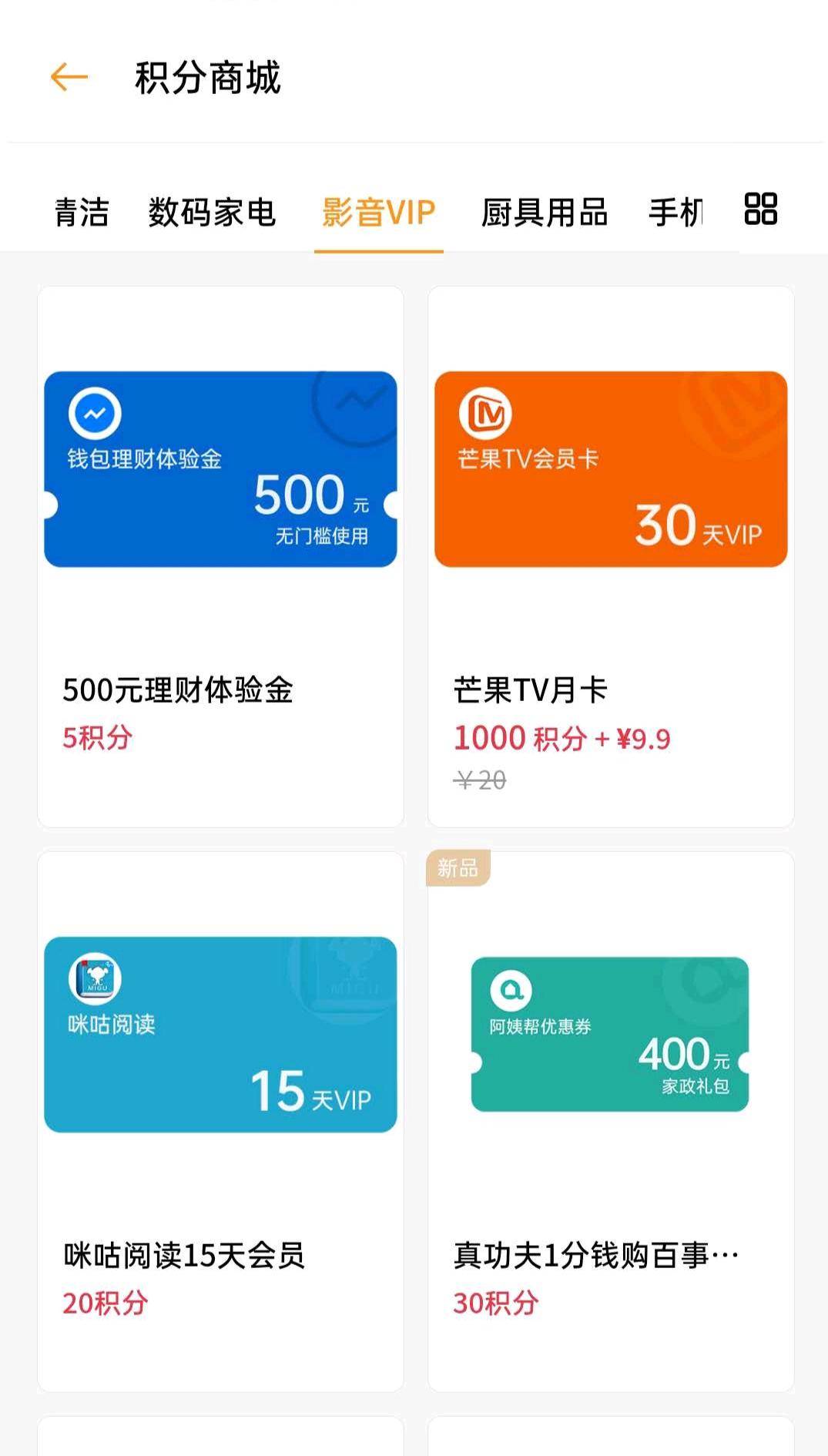Open 咪咕阅读15天会员 product
Viewport: 828px width, 1456px height.
220,1121
